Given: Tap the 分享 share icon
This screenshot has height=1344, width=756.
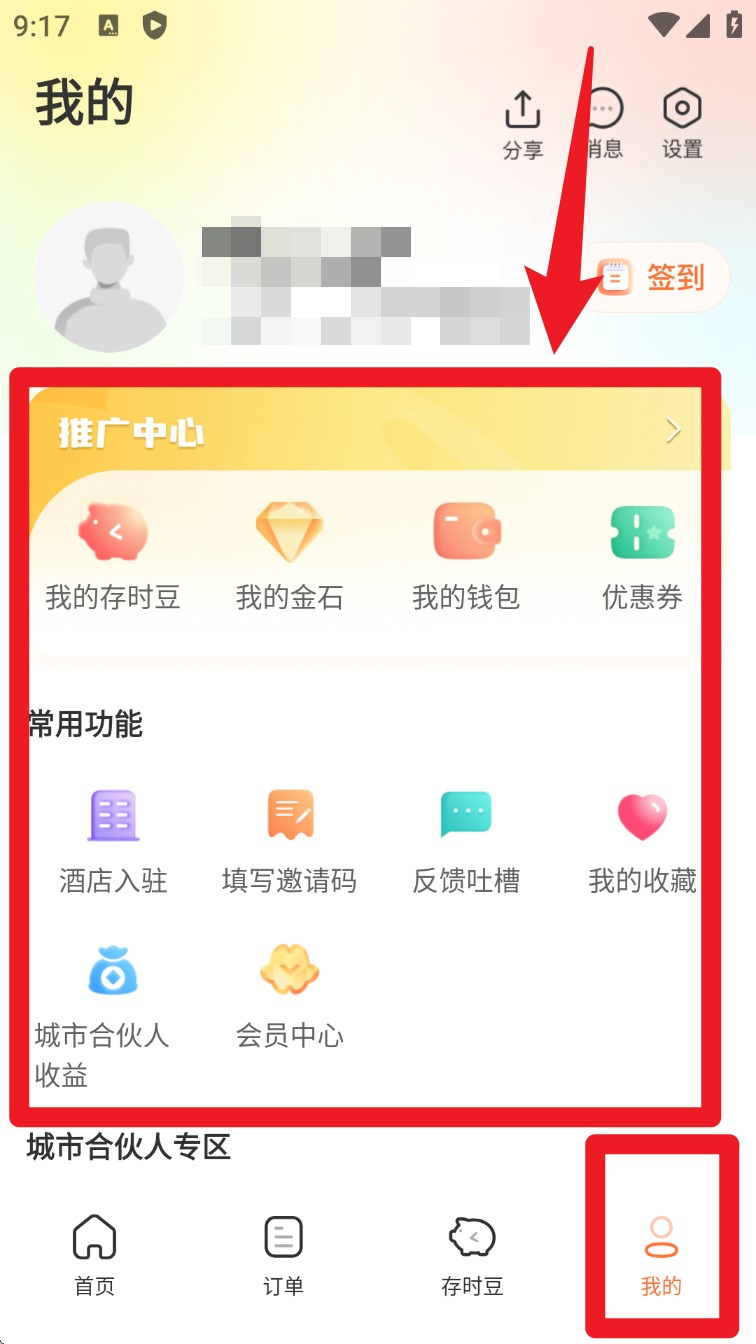Looking at the screenshot, I should tap(522, 124).
